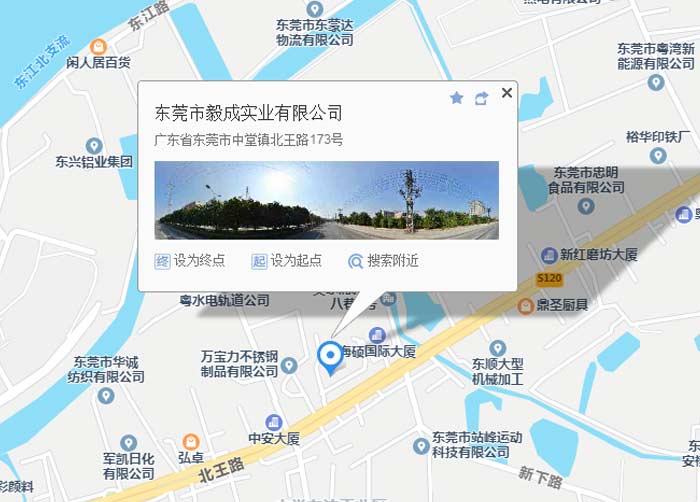Viewport: 700px width, 502px height.
Task: Close the location info popup
Action: (x=506, y=93)
